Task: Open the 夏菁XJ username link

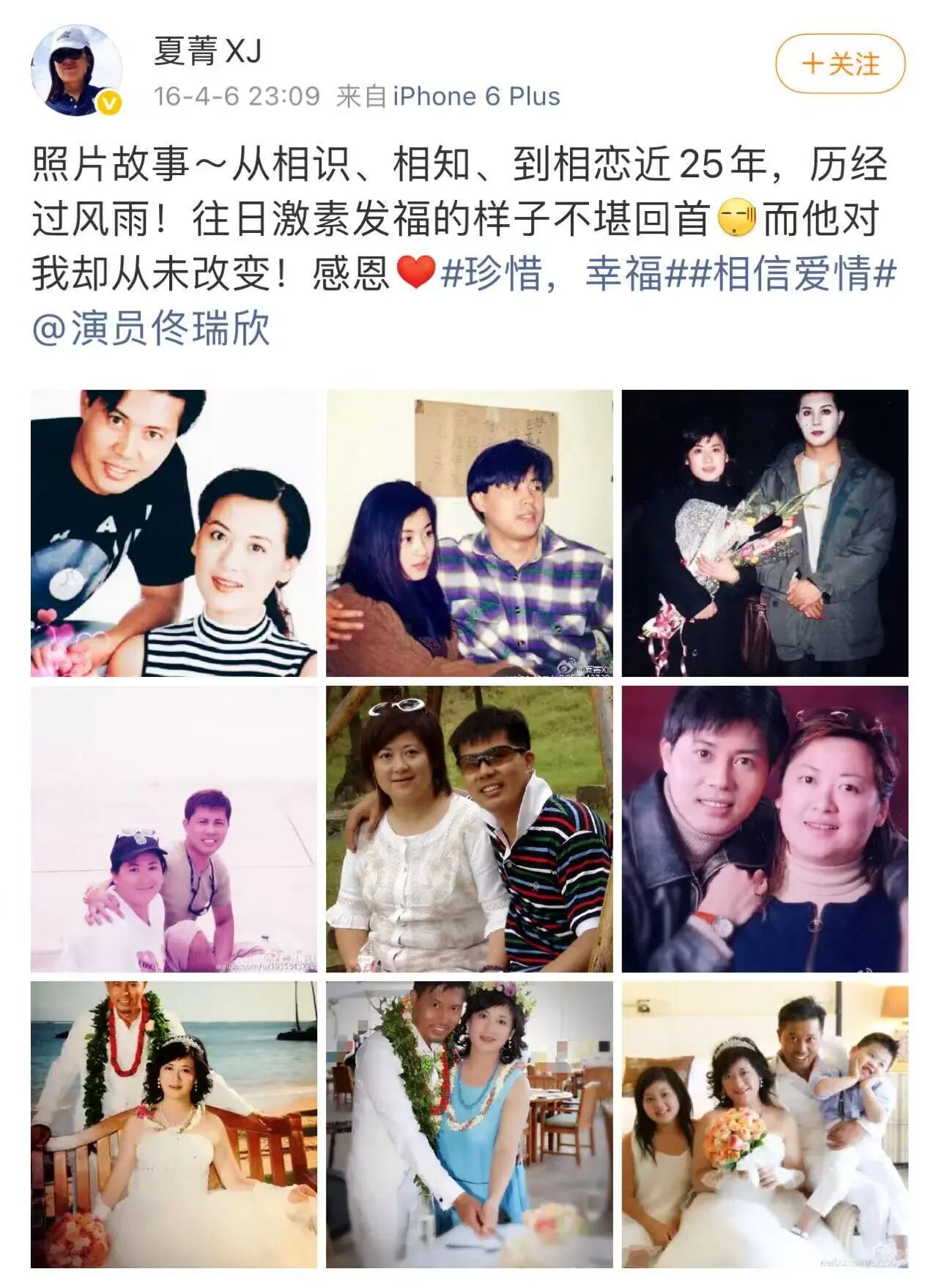Action: 207,51
